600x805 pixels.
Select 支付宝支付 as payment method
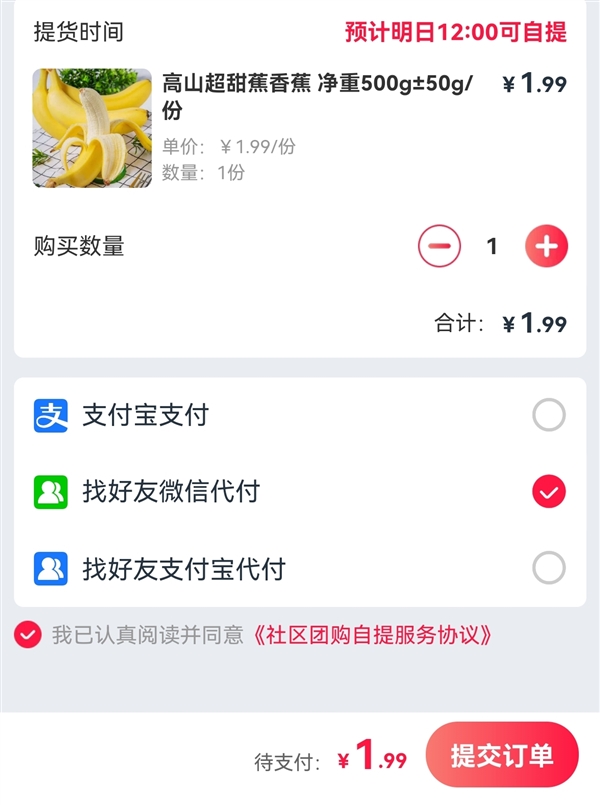coord(548,415)
